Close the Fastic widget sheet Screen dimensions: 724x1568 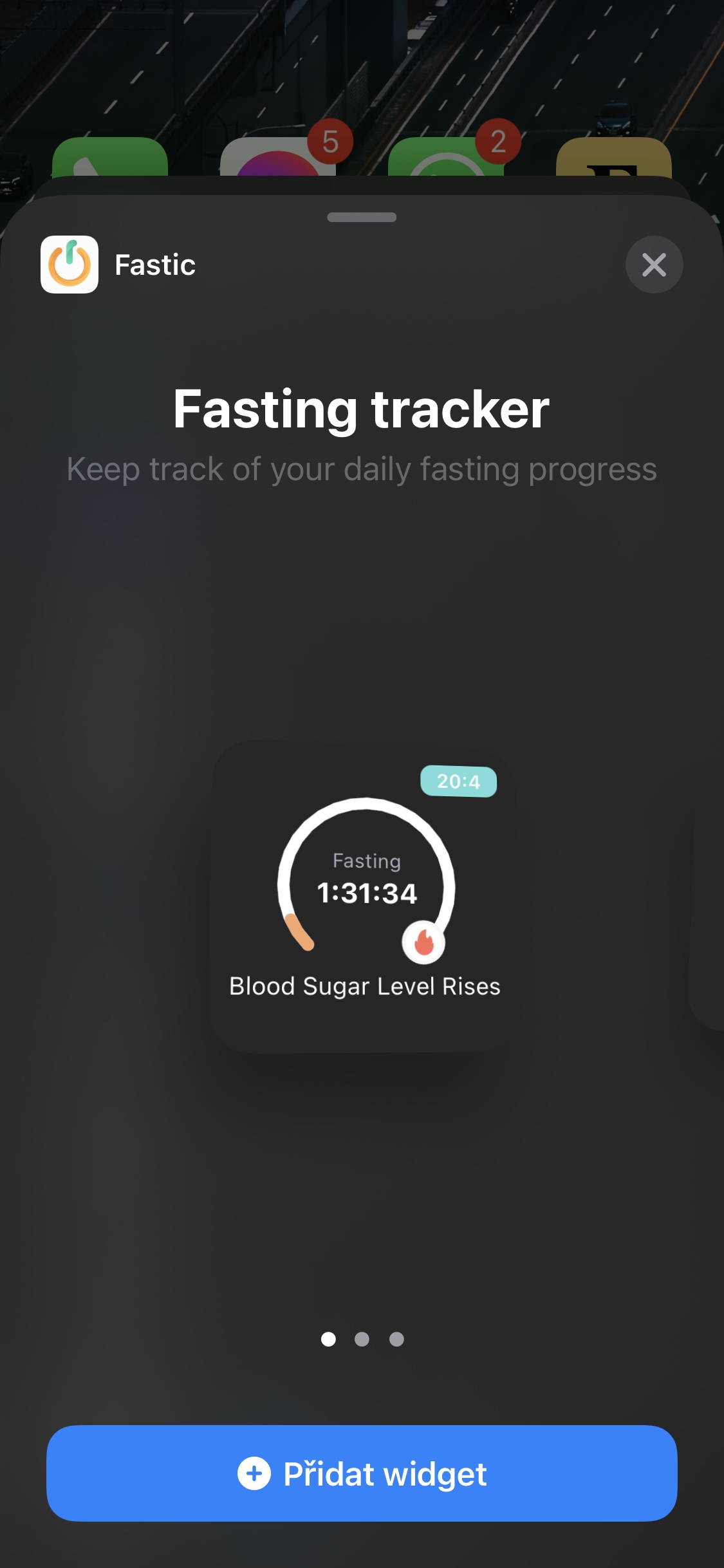click(x=654, y=265)
